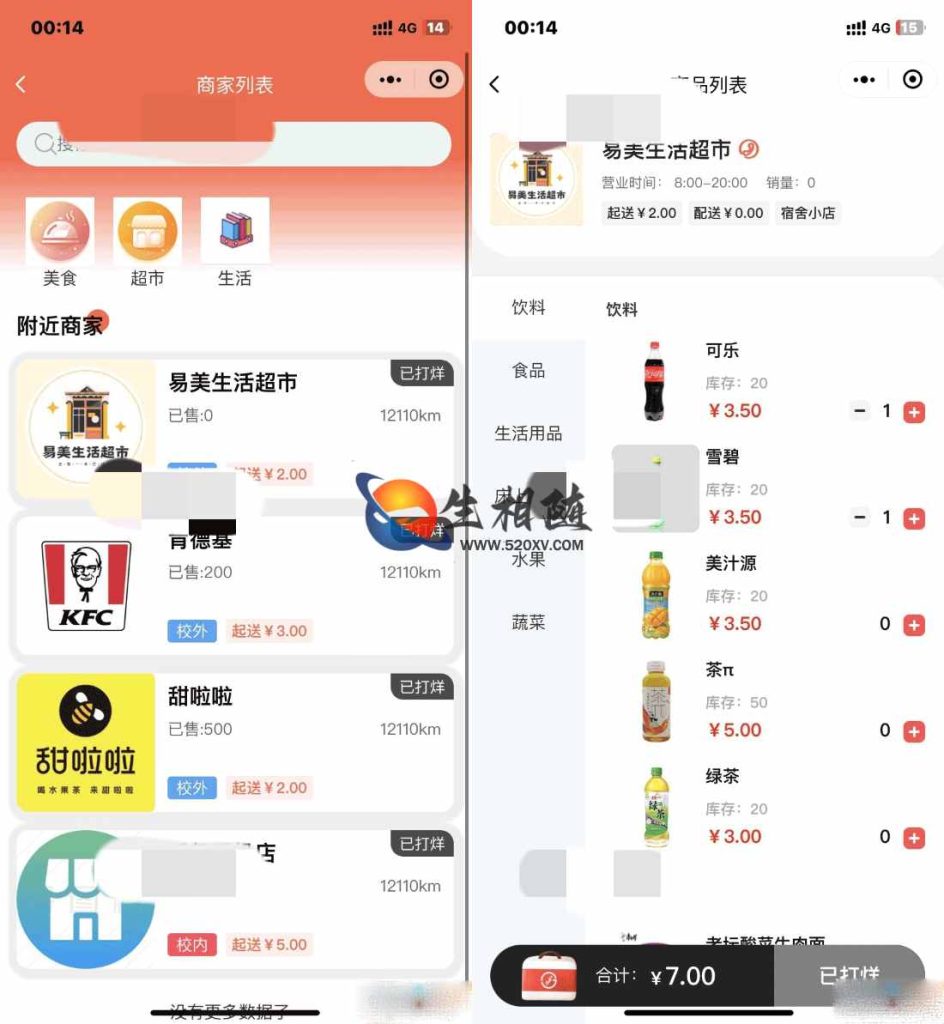Decrease 雪碧 quantity with minus button

(859, 517)
